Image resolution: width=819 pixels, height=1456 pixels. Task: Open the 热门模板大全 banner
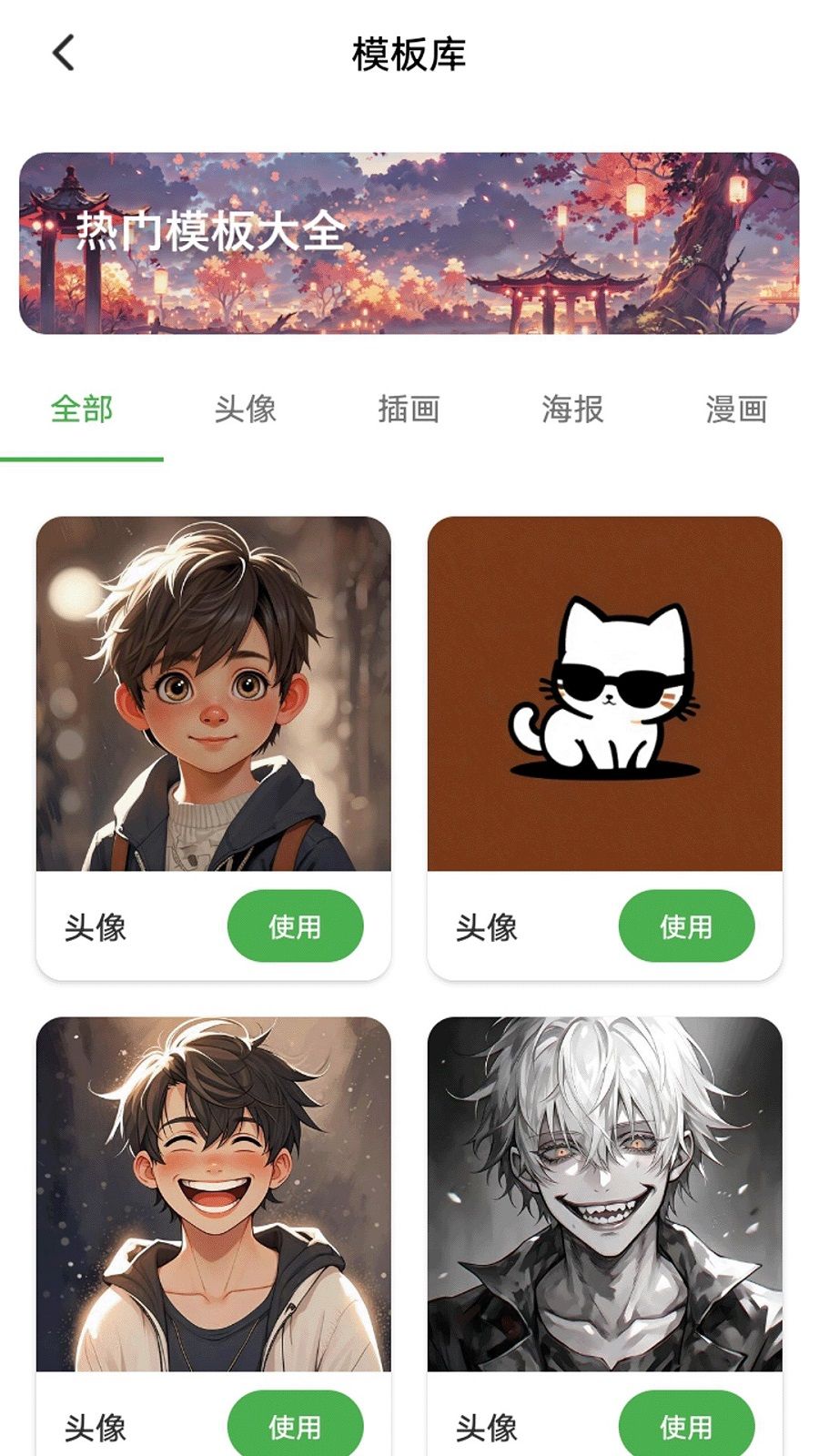click(x=409, y=243)
